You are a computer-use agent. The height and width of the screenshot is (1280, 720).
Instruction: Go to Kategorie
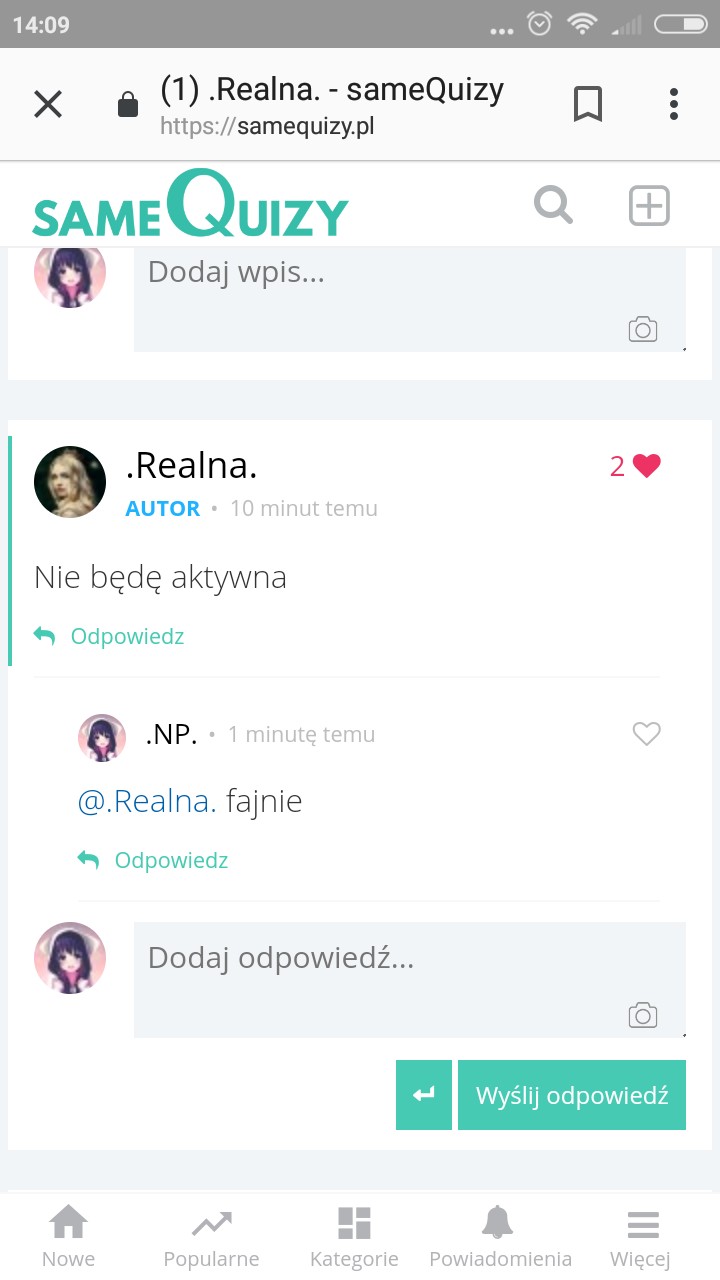click(x=354, y=1237)
